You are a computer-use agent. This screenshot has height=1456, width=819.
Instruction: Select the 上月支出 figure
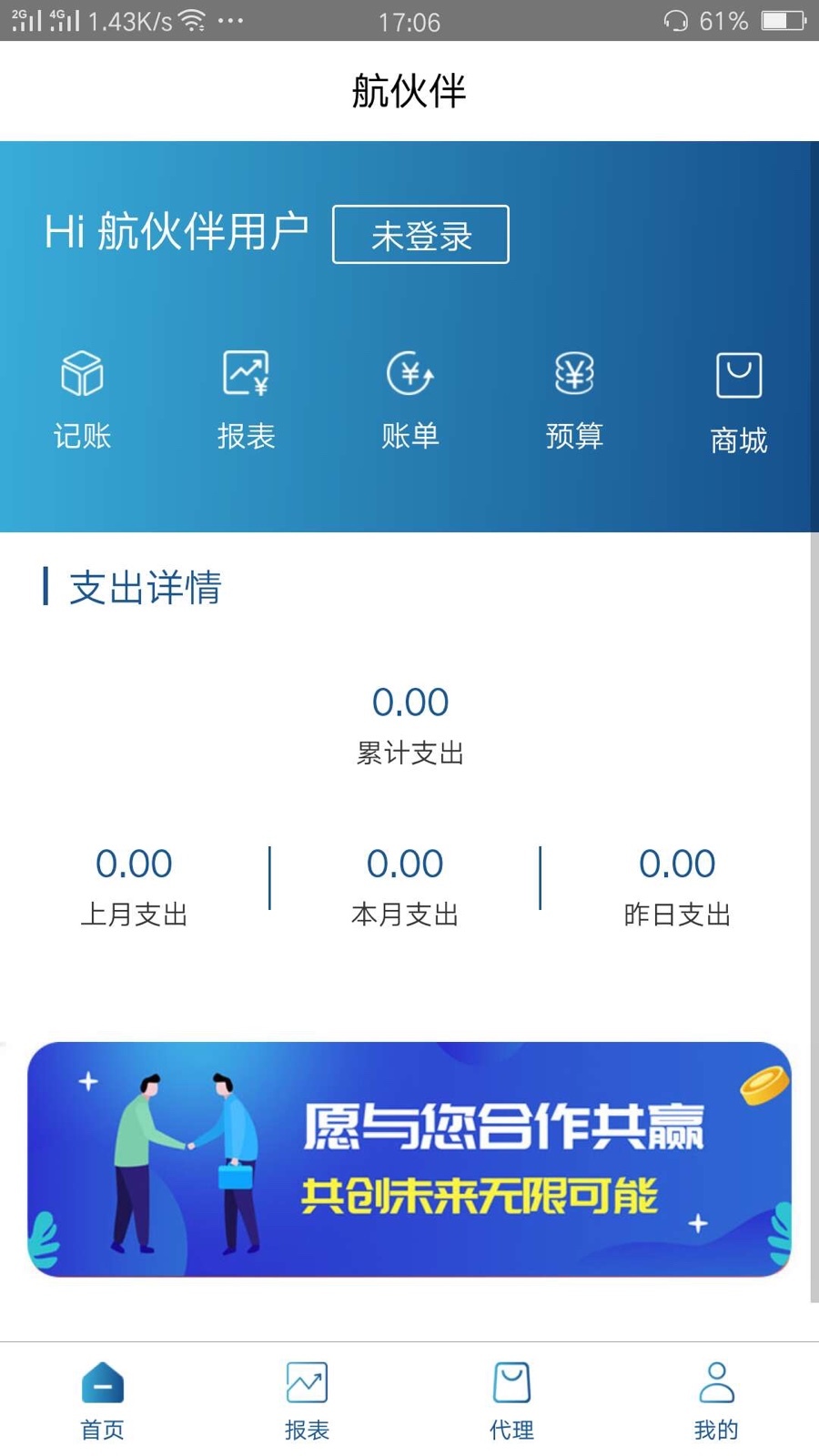[134, 864]
